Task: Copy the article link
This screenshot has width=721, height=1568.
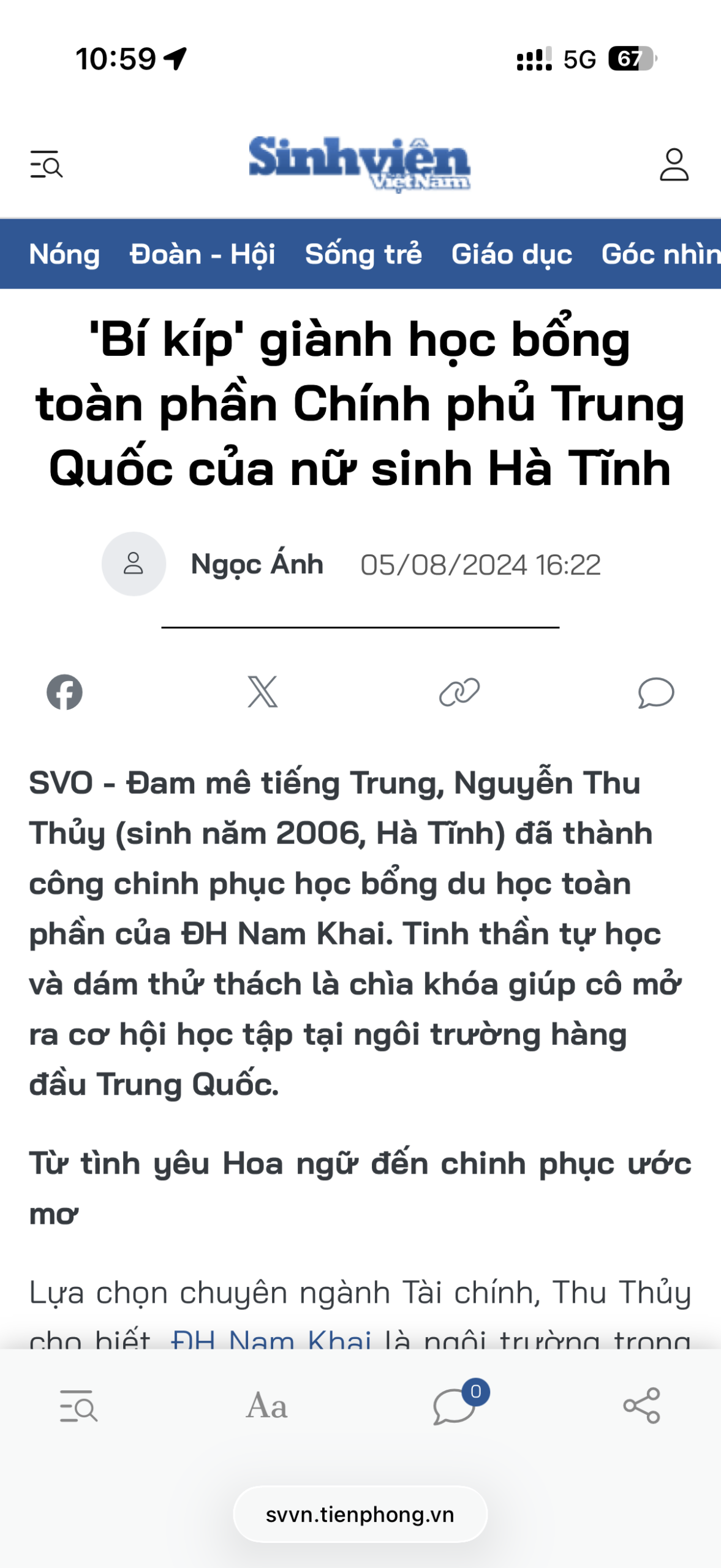Action: click(x=459, y=692)
